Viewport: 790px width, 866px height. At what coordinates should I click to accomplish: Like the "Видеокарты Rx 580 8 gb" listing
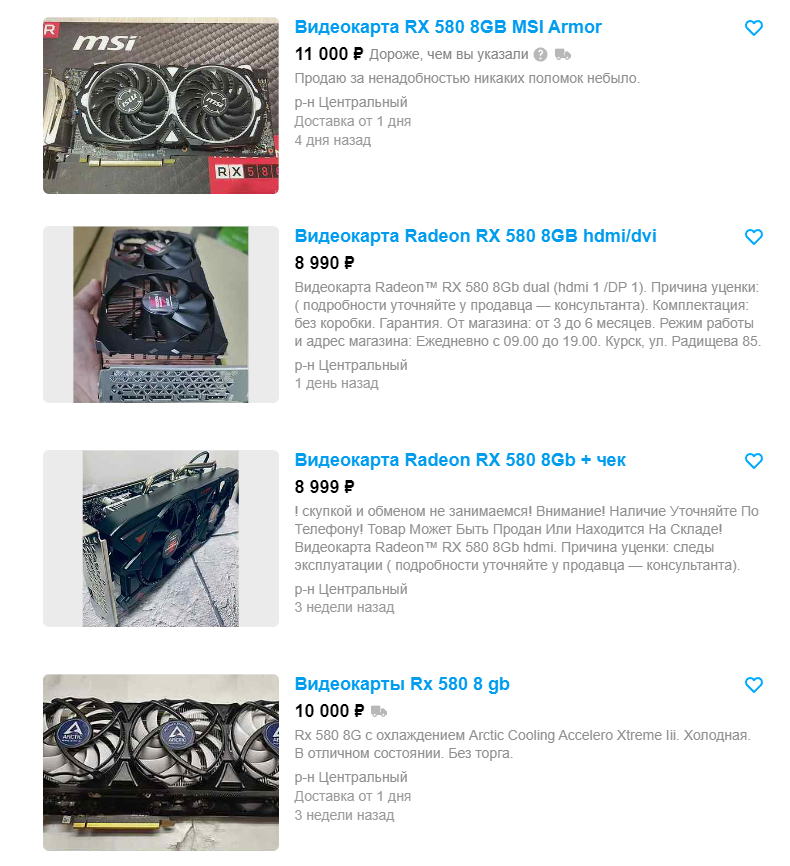[x=754, y=685]
